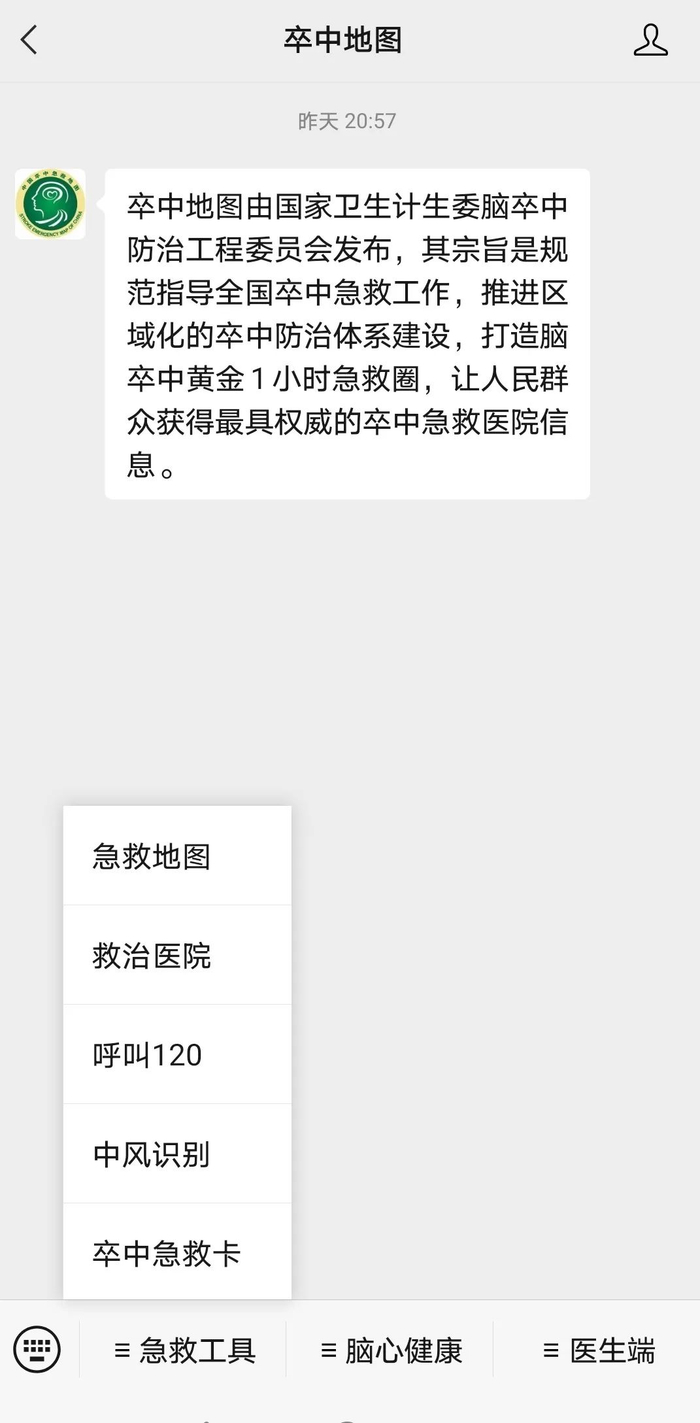Image resolution: width=700 pixels, height=1423 pixels.
Task: Switch to keyboard input mode
Action: coord(38,1350)
